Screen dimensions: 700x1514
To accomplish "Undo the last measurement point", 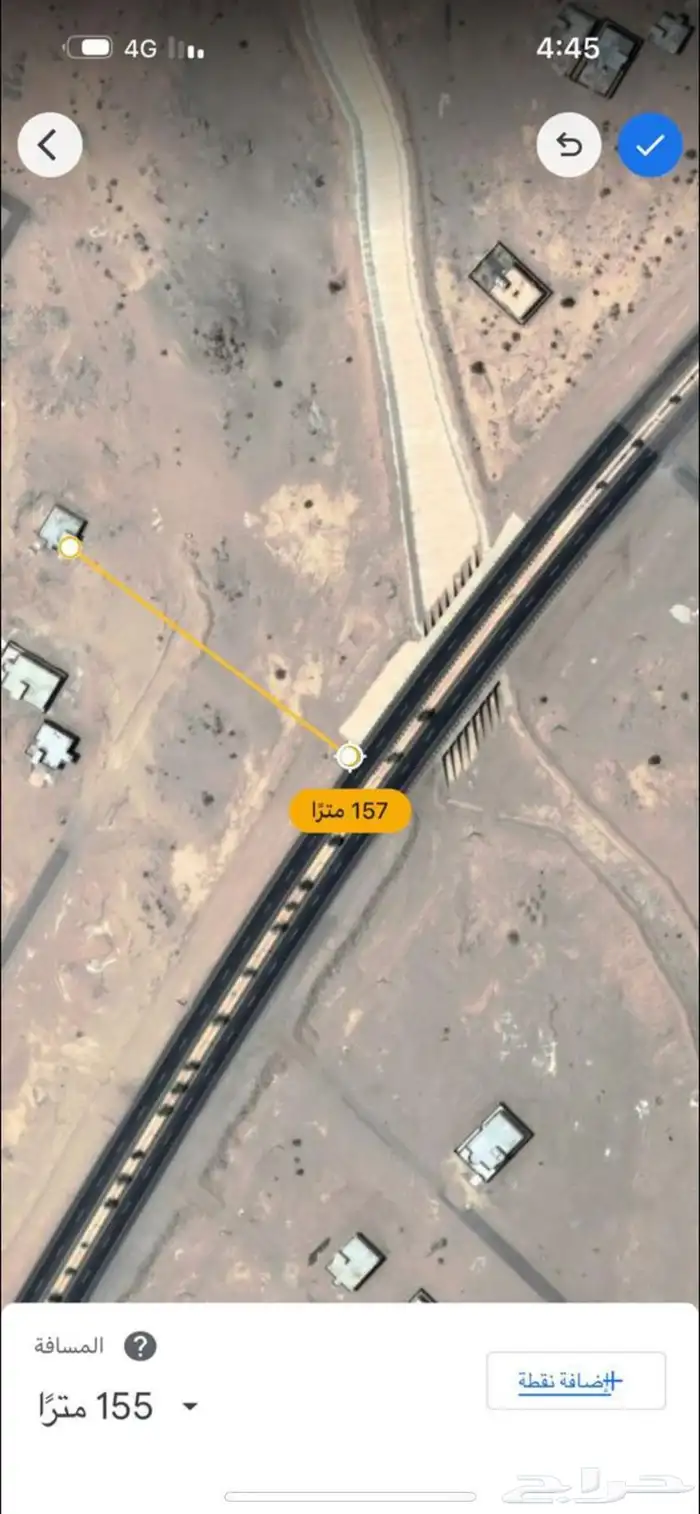I will click(569, 146).
